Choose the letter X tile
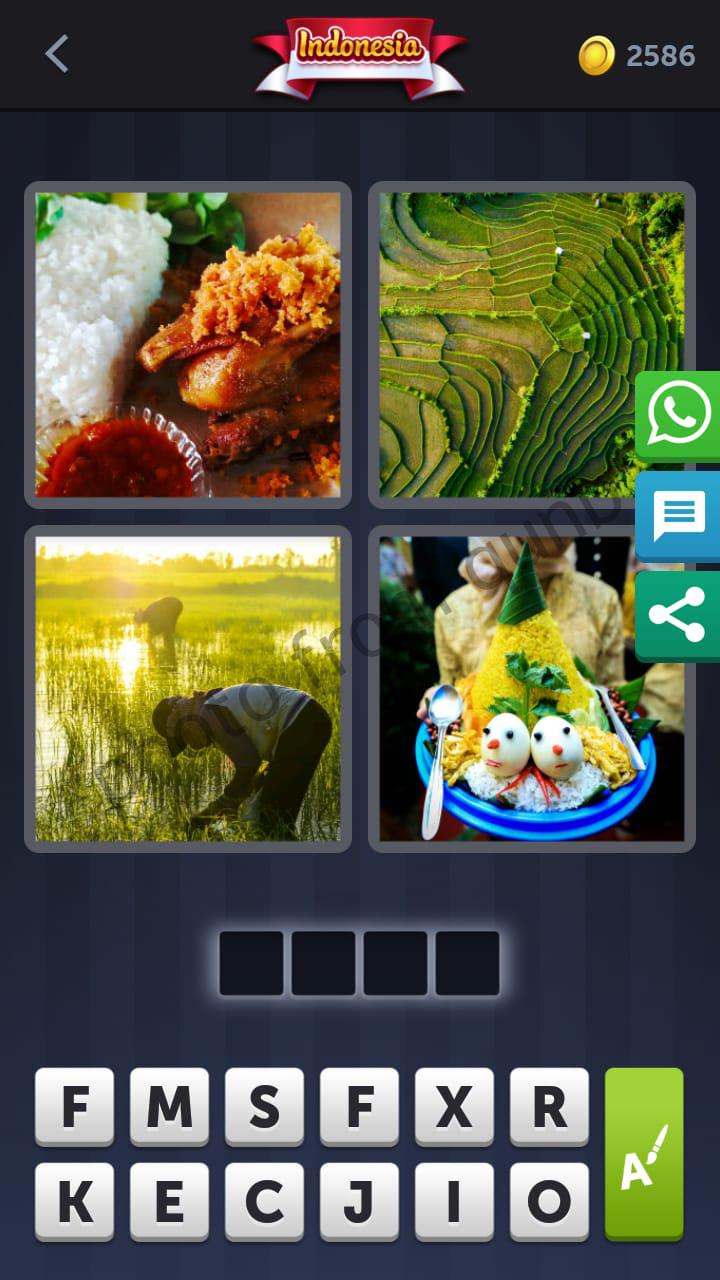 (454, 1106)
